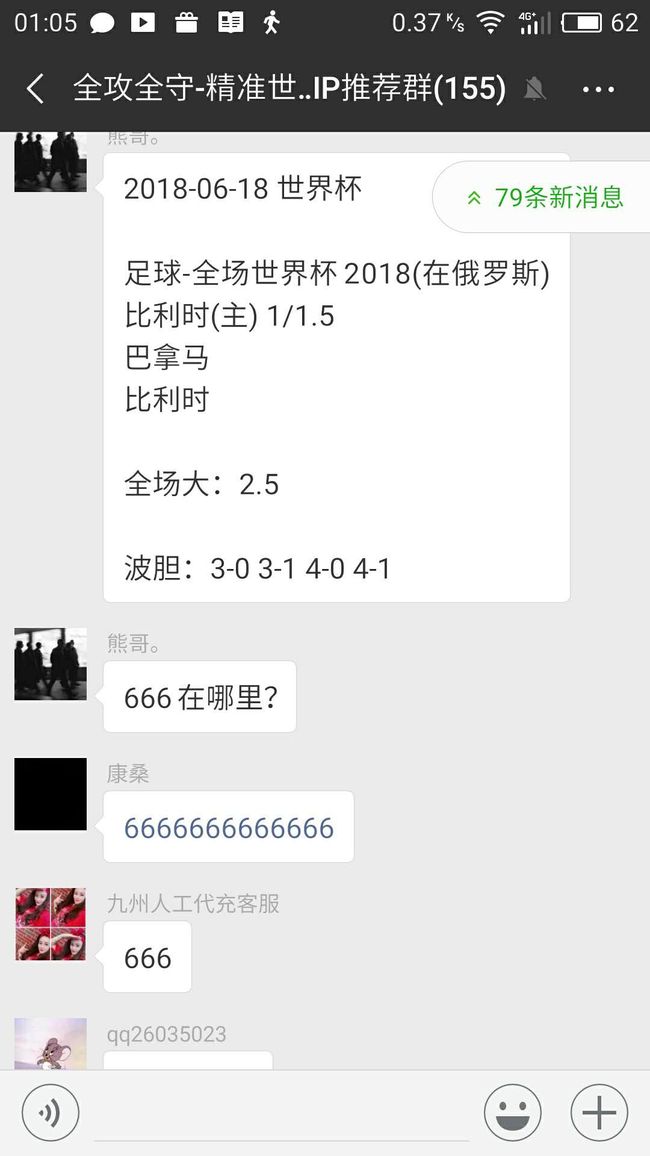Tap the 6666666666666 number link
Image resolution: width=650 pixels, height=1156 pixels.
point(228,828)
